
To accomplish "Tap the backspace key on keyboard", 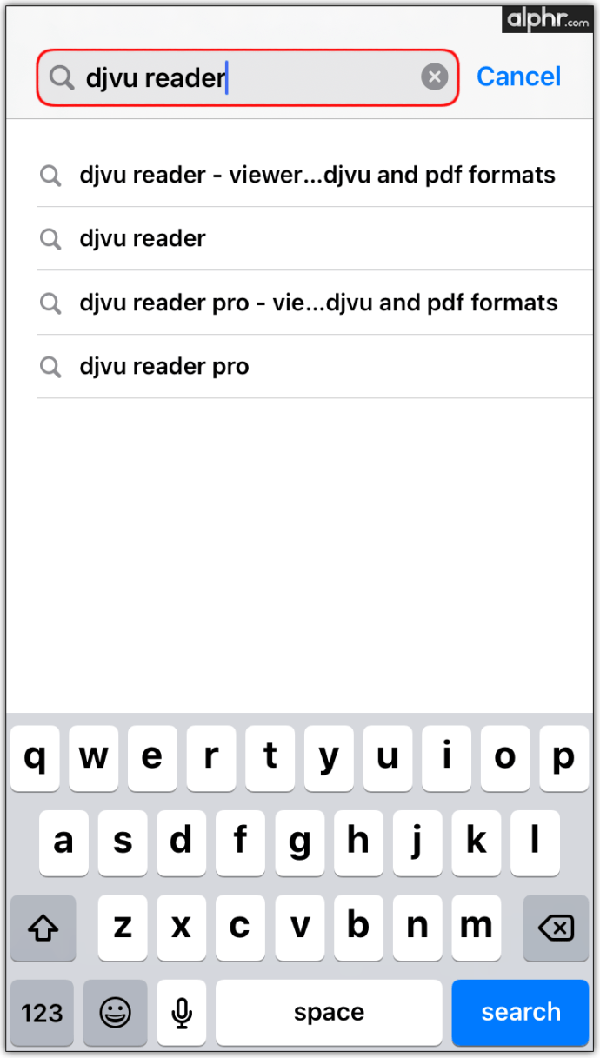I will (555, 929).
